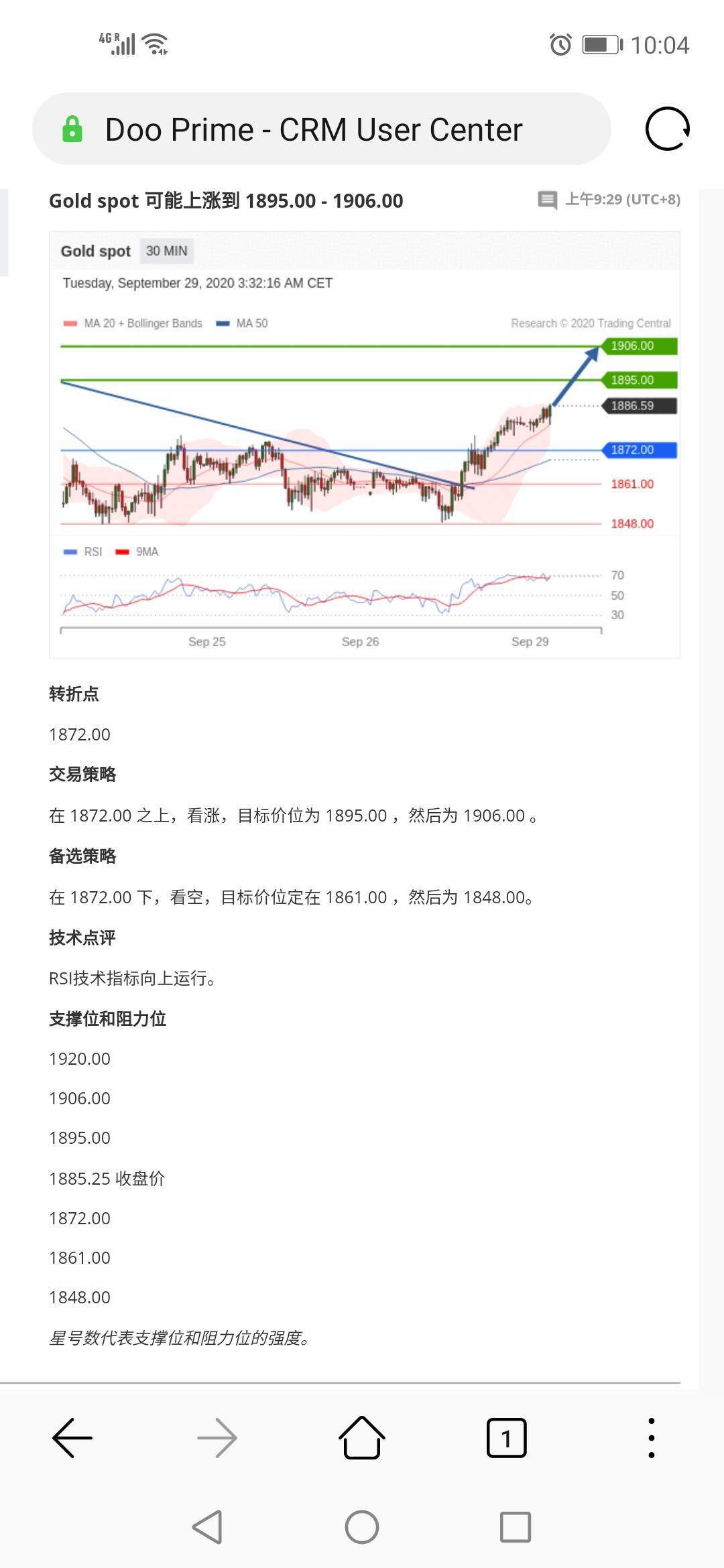Open the browser three-dot overflow menu
The height and width of the screenshot is (1568, 724).
click(652, 1438)
